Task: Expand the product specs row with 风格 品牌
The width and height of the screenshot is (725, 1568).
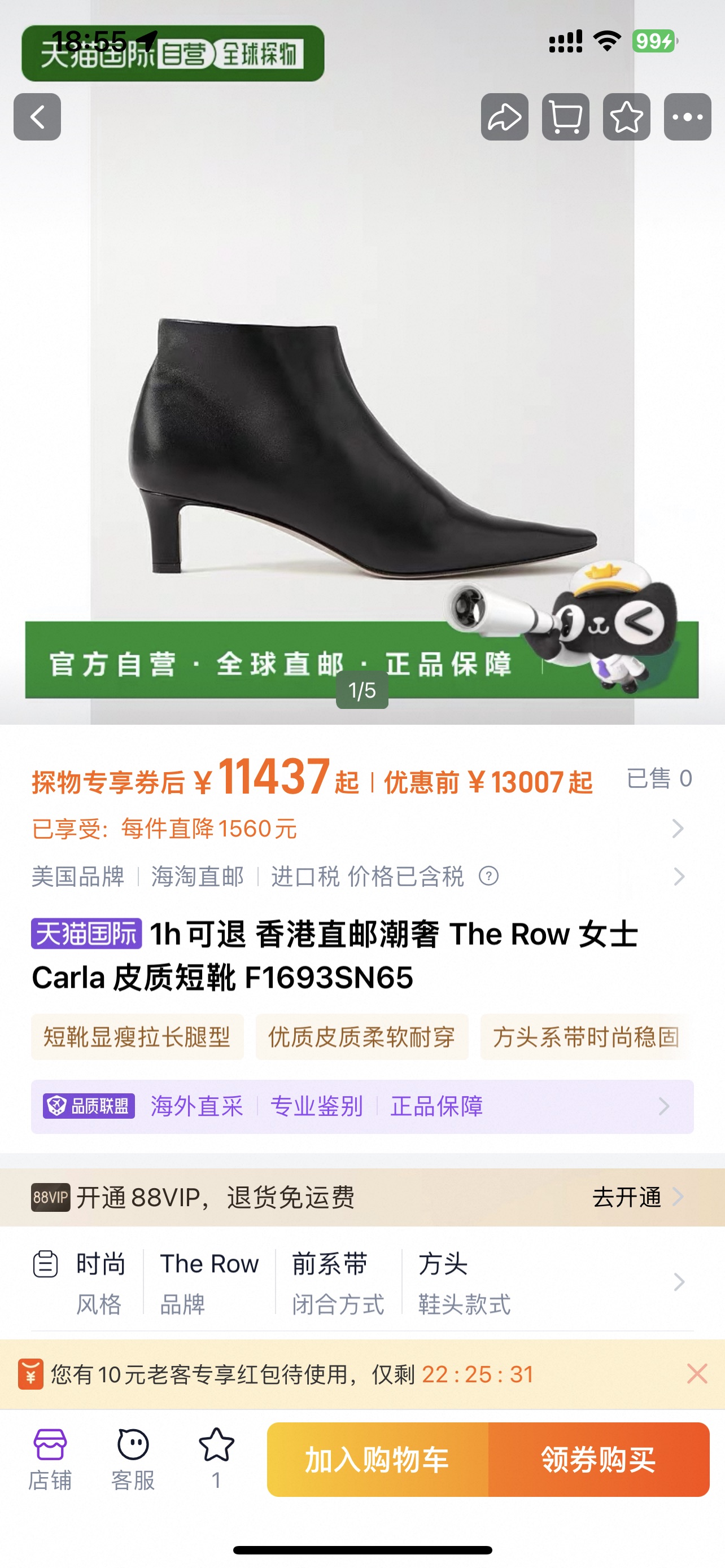Action: [x=362, y=1283]
